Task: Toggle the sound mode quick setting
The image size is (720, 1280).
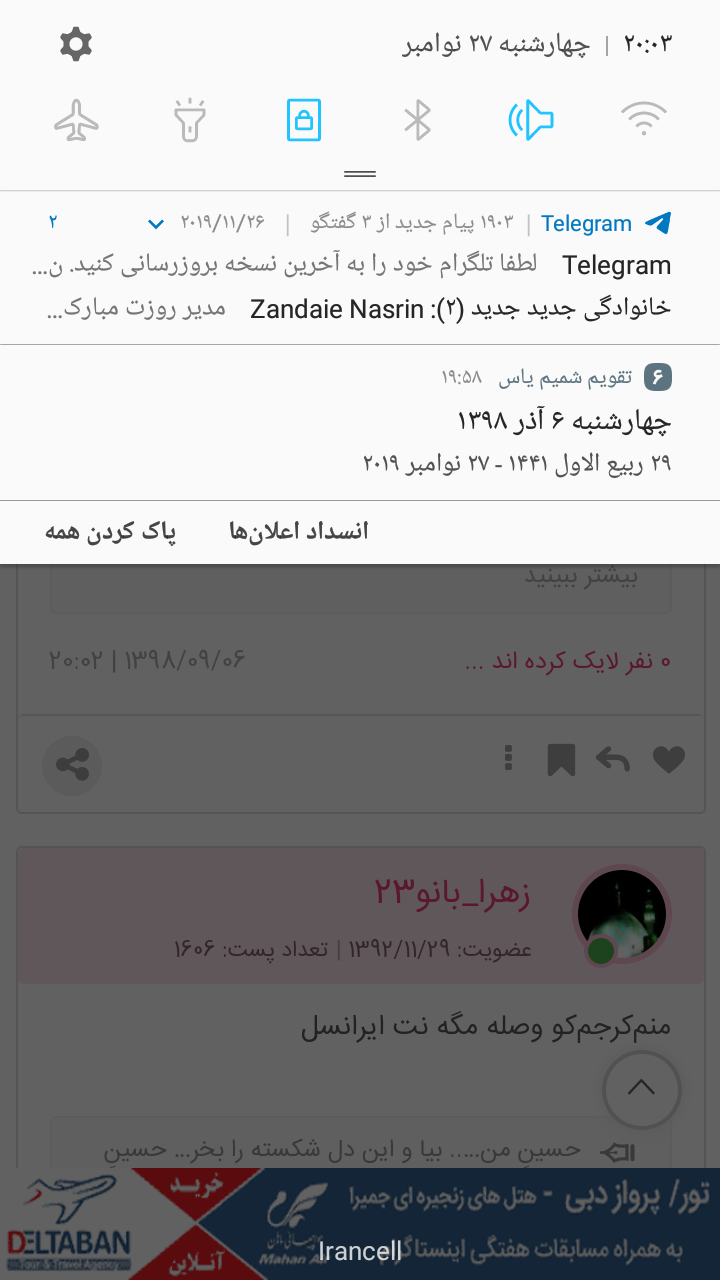Action: pos(531,120)
